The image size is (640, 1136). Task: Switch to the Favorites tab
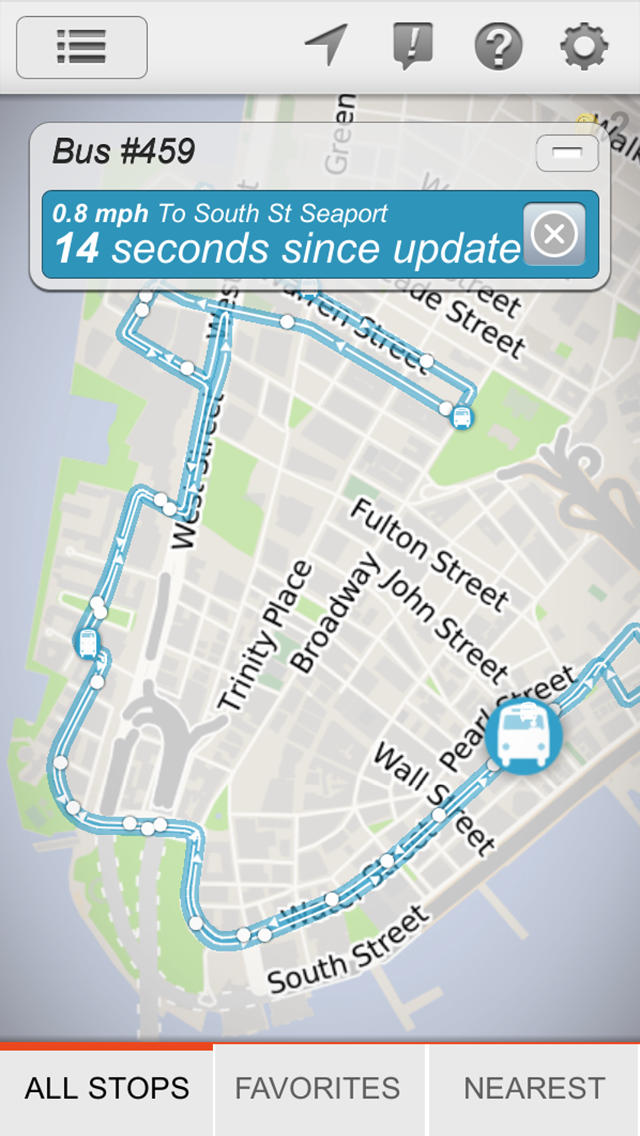[317, 1090]
